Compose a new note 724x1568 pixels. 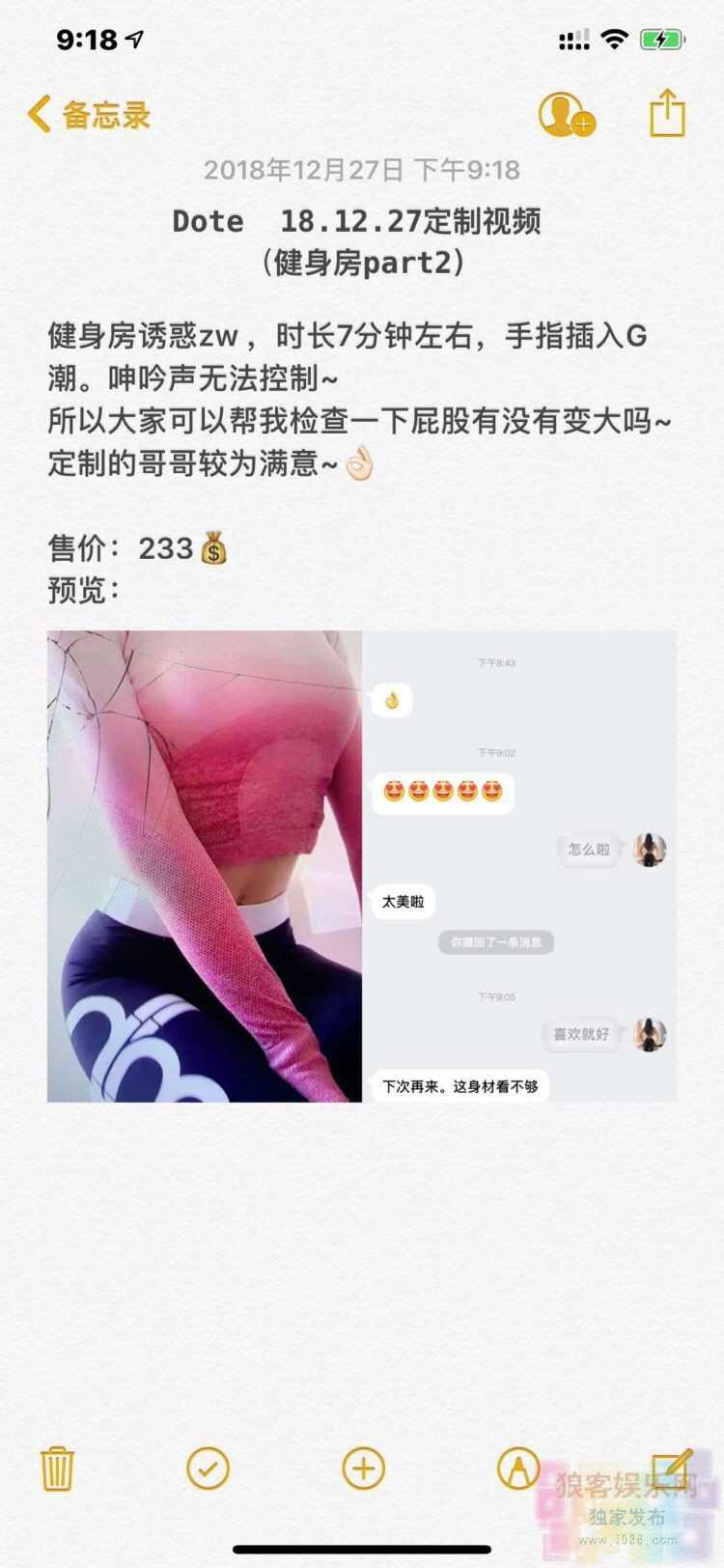671,1469
